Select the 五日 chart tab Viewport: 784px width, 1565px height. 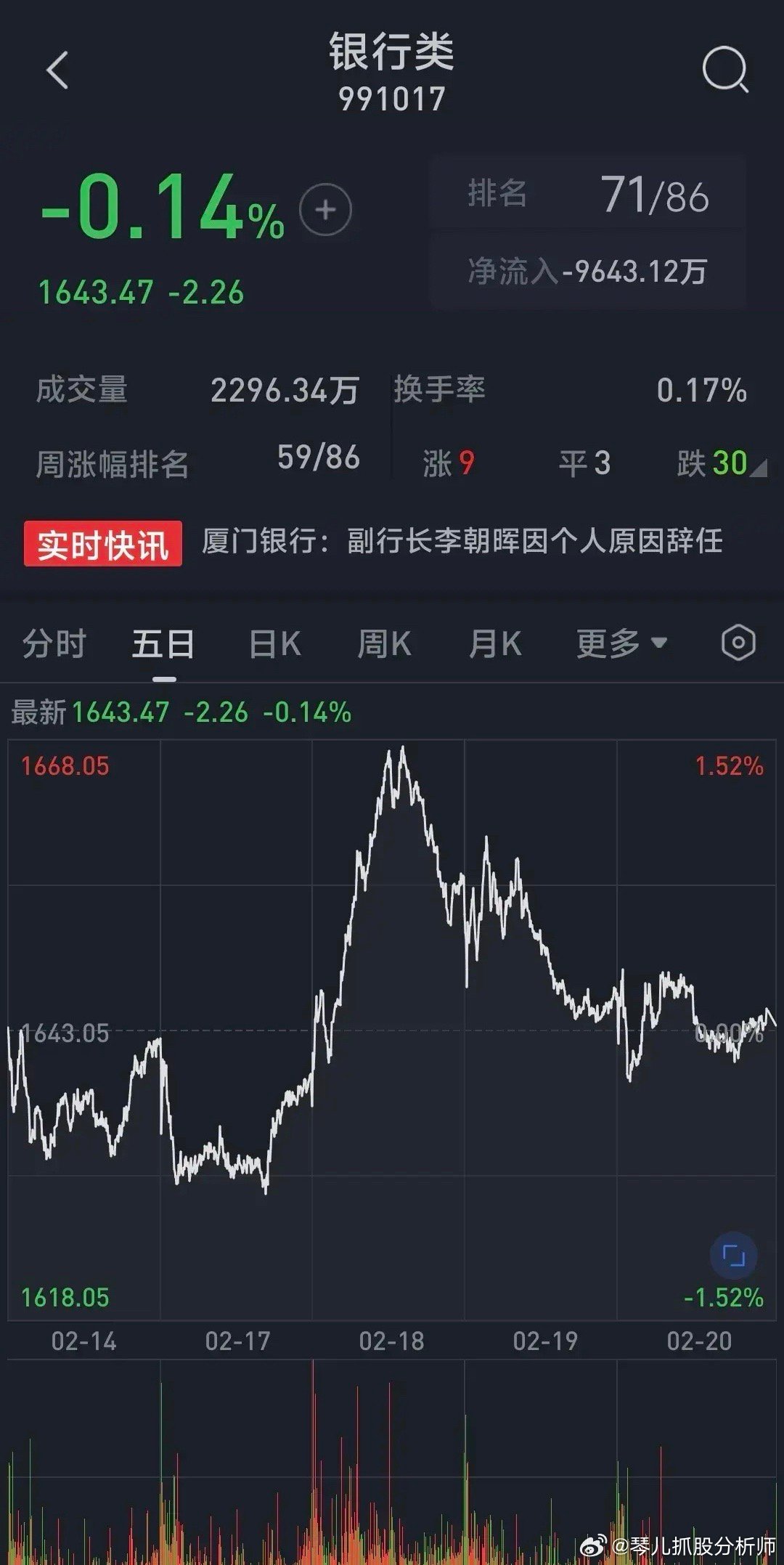[x=163, y=643]
